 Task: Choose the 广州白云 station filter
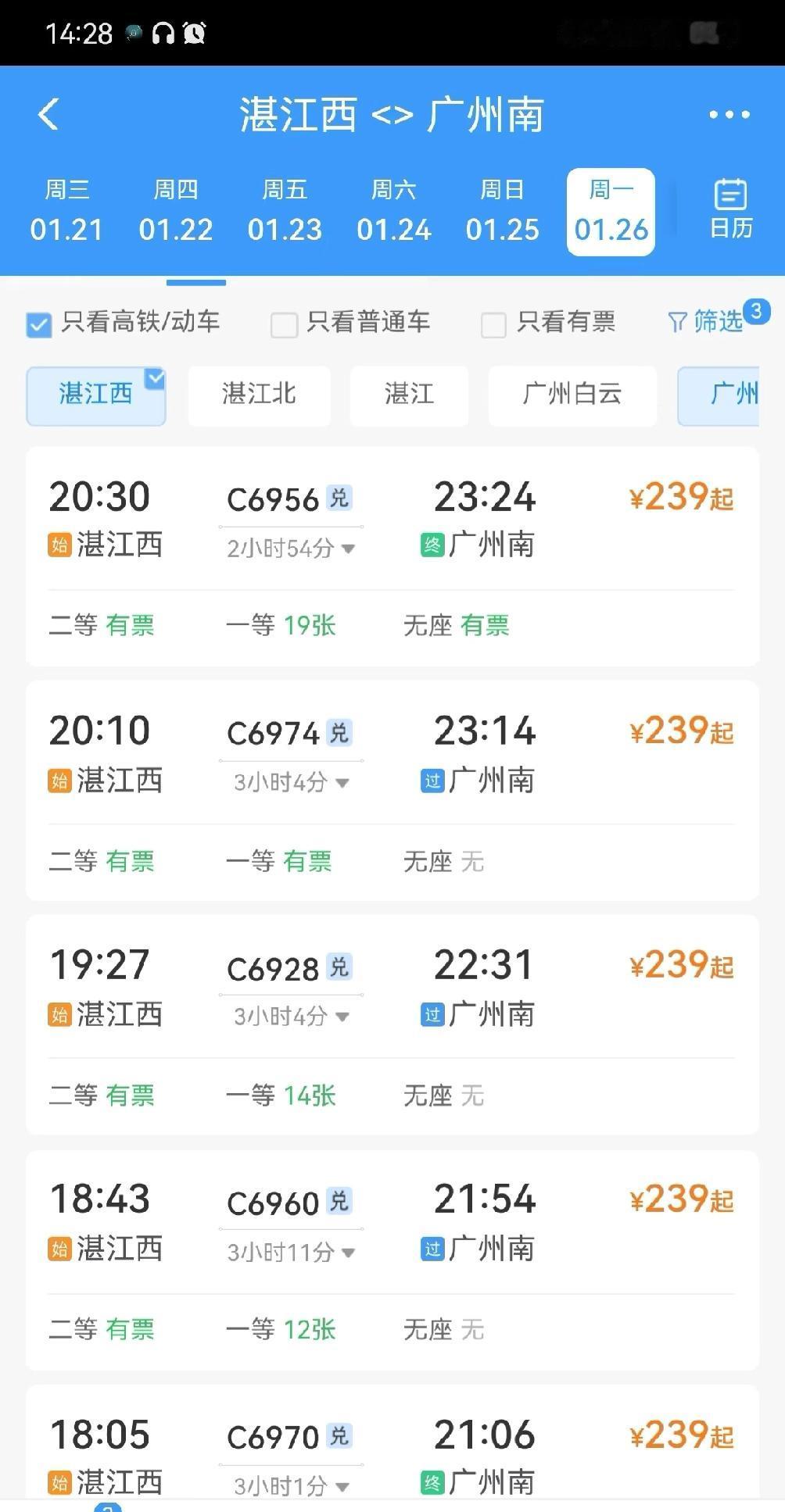point(572,395)
